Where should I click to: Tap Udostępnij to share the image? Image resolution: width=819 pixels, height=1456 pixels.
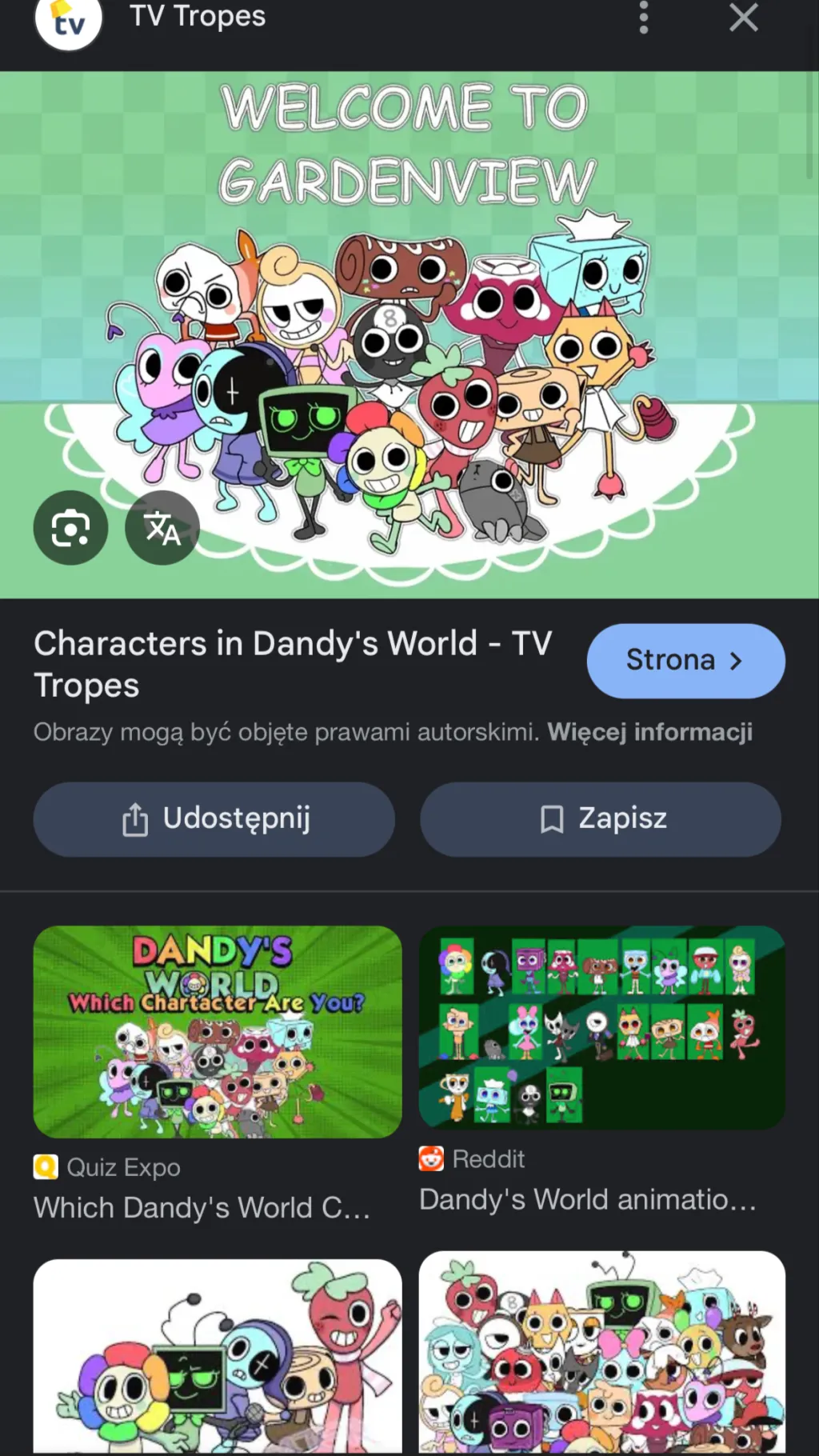tap(214, 819)
